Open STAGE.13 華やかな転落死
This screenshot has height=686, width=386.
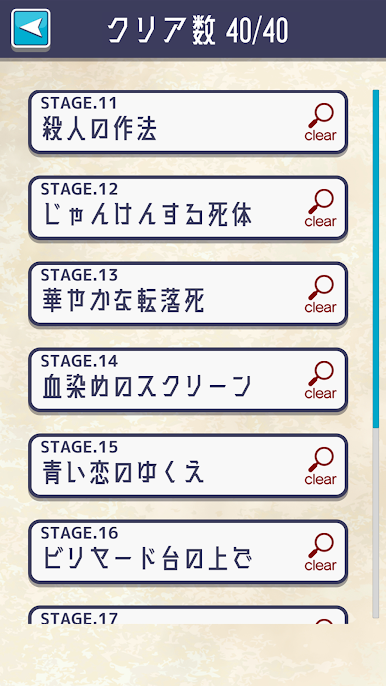click(188, 294)
